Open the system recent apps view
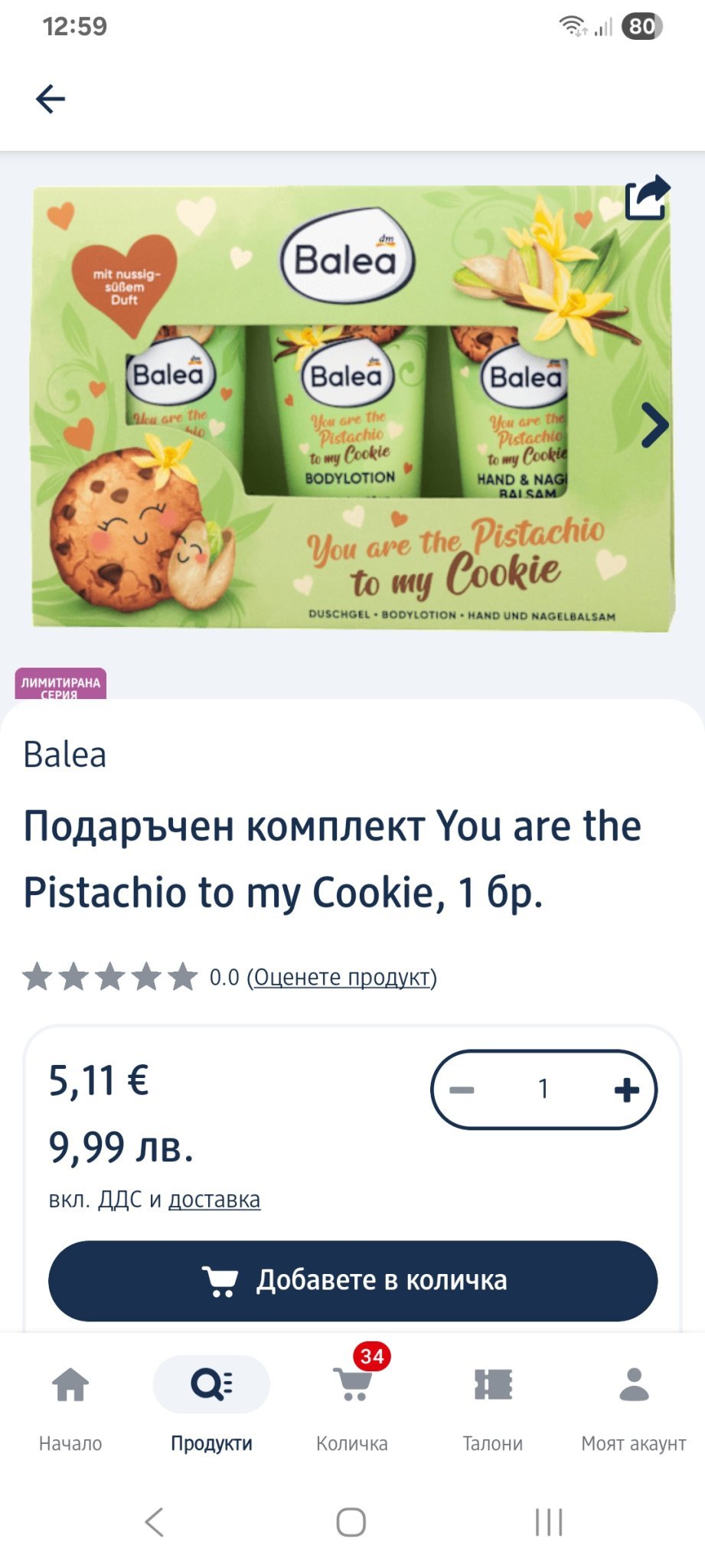Viewport: 705px width, 1568px height. tap(549, 1522)
